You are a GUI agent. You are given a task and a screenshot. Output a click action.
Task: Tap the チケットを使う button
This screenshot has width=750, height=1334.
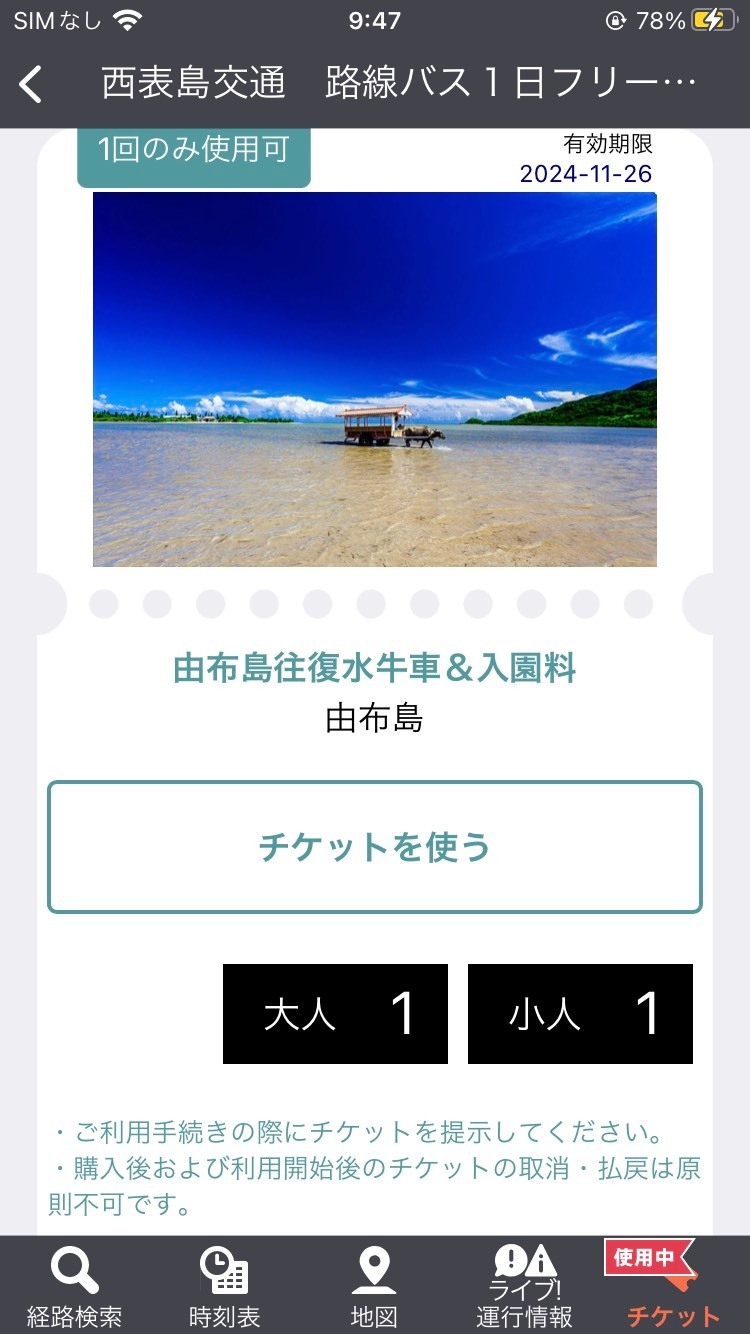[x=375, y=847]
